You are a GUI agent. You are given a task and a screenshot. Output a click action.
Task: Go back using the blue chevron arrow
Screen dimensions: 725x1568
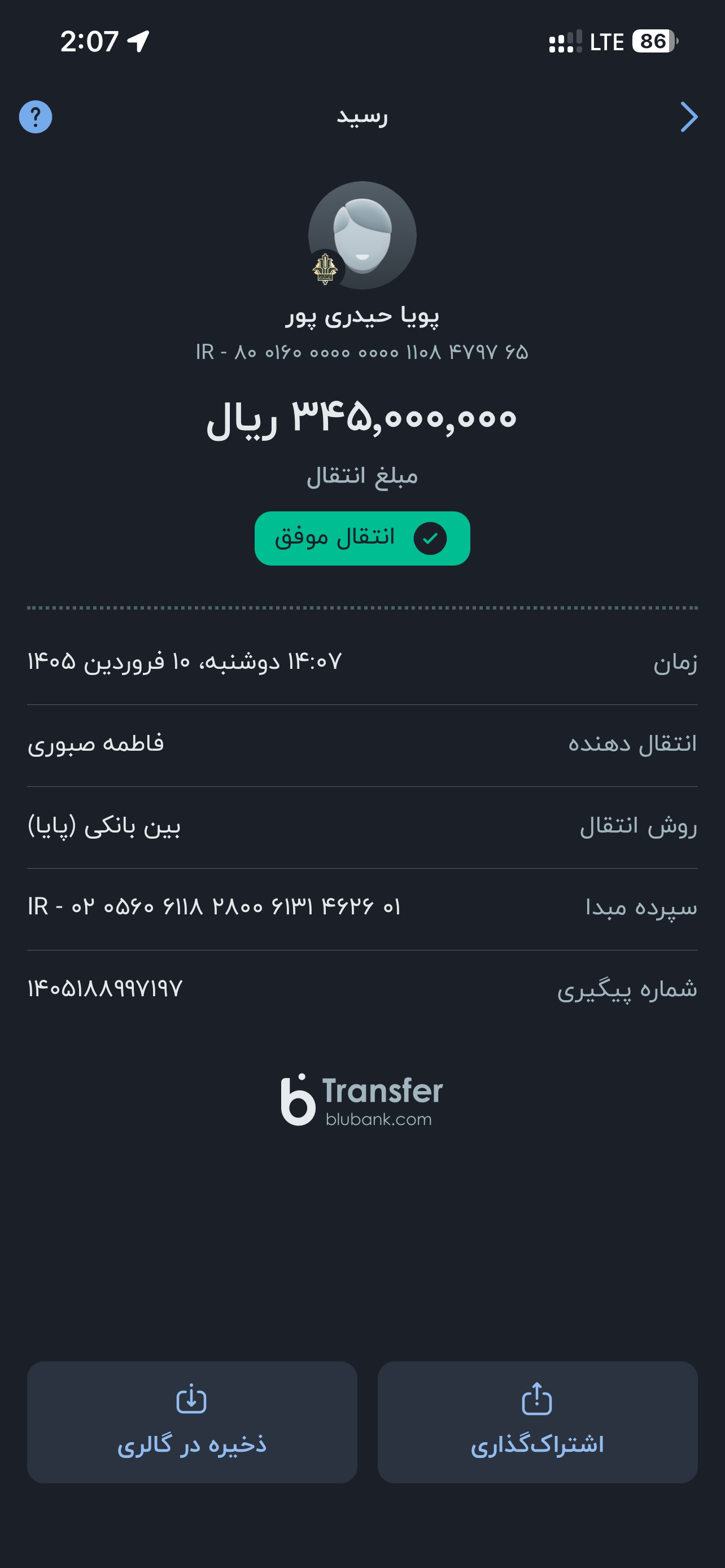click(688, 117)
